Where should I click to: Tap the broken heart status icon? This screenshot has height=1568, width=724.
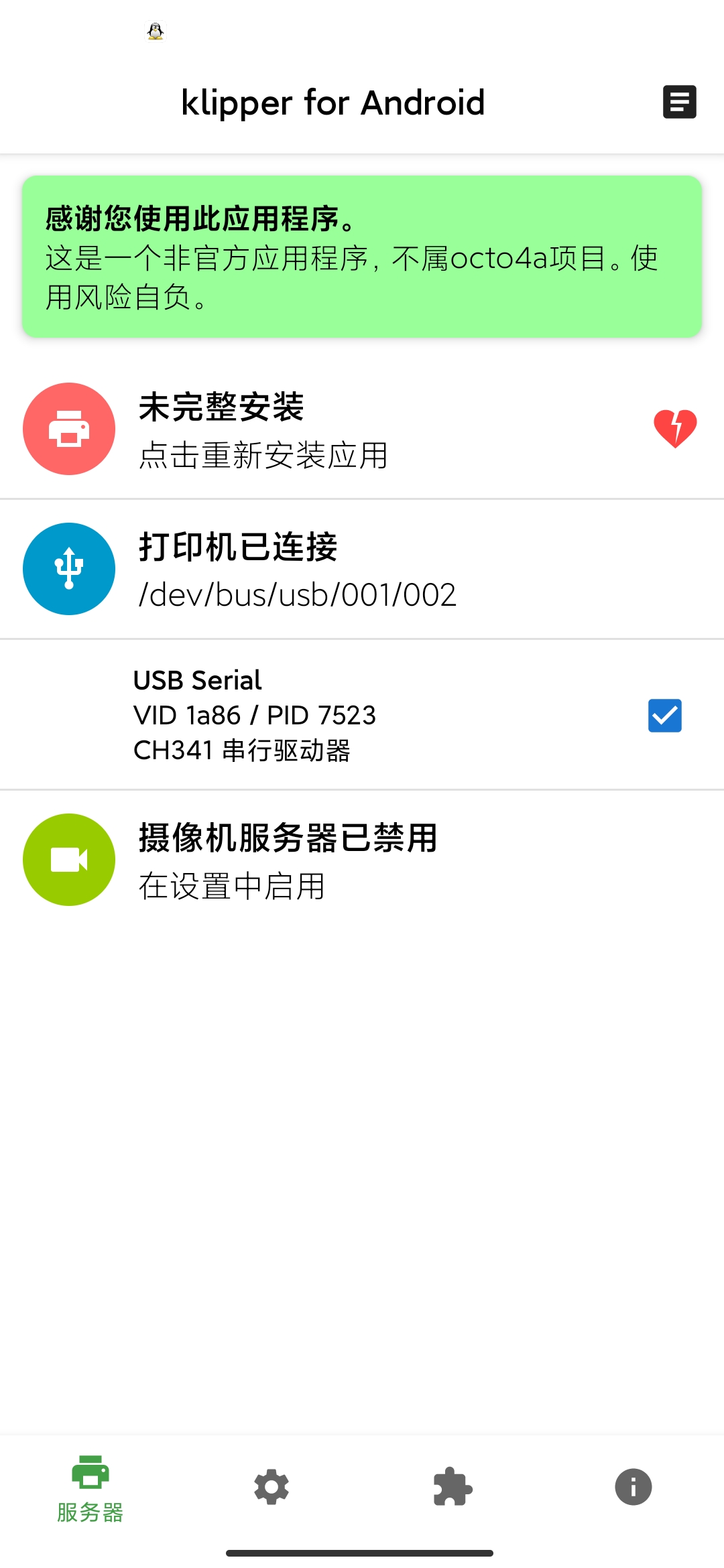[675, 429]
